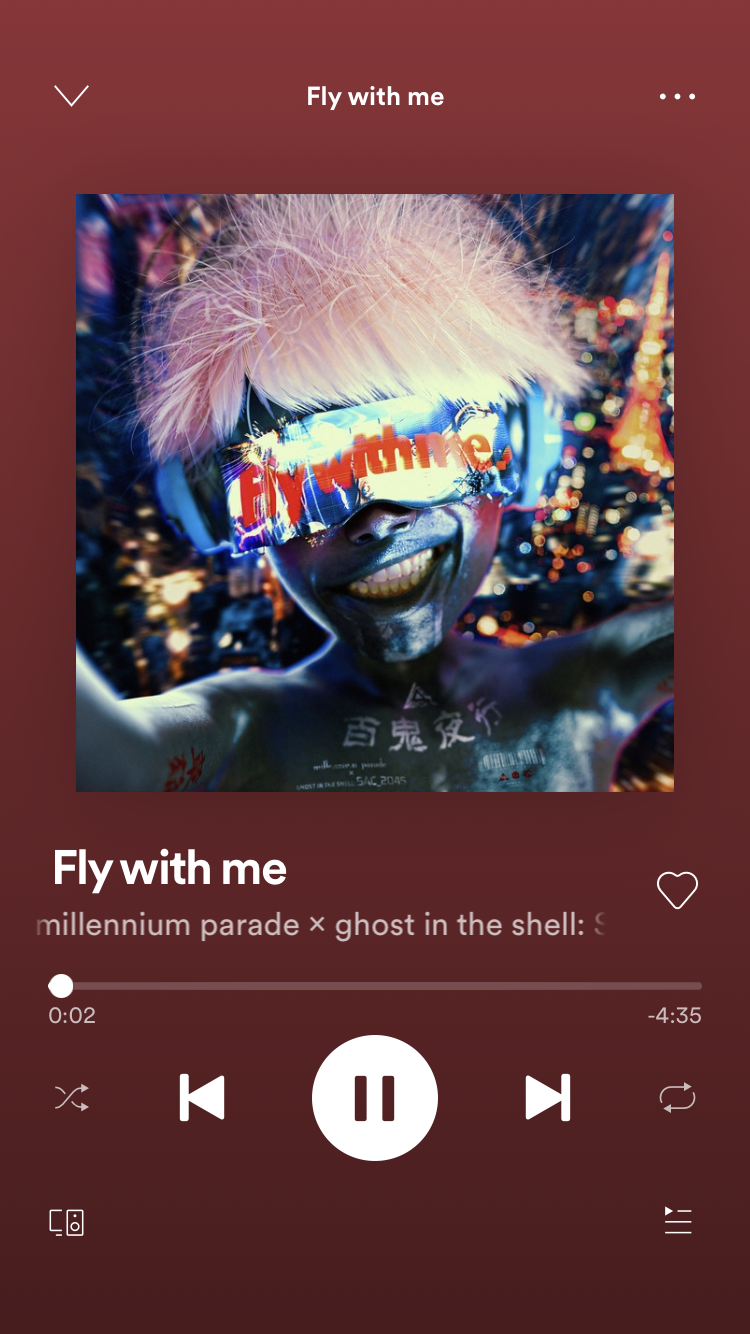Turn on repeat
This screenshot has width=750, height=1334.
pos(677,1098)
